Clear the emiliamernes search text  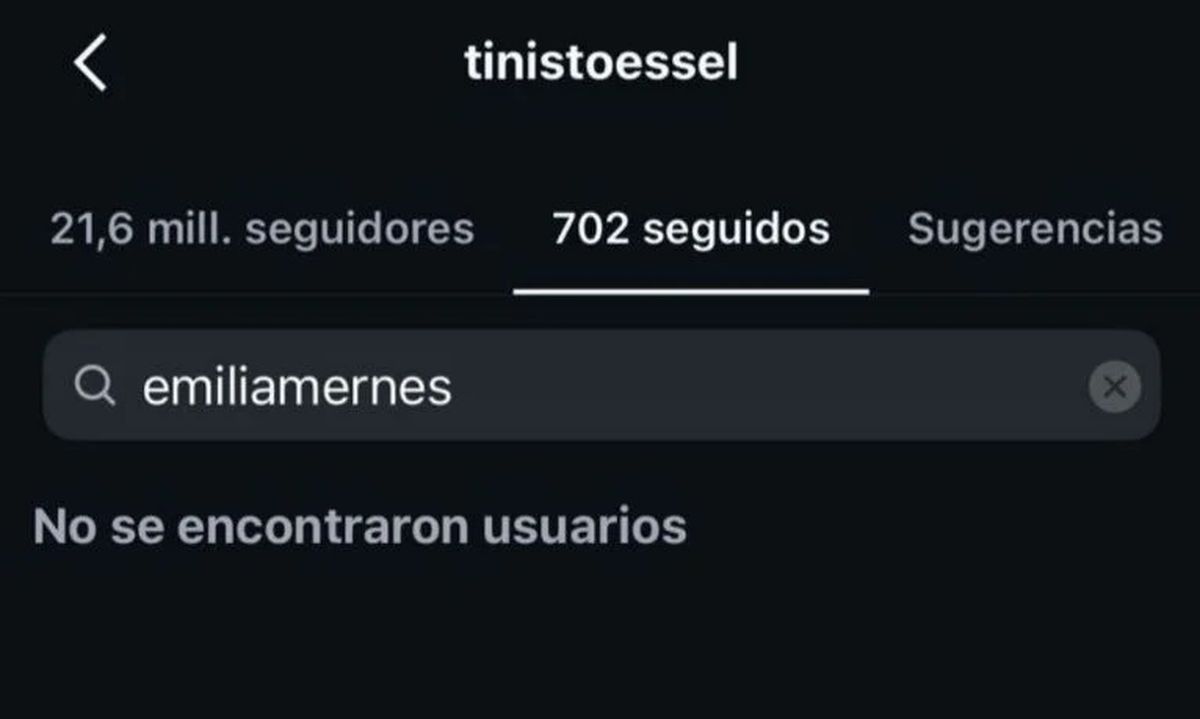click(1114, 387)
